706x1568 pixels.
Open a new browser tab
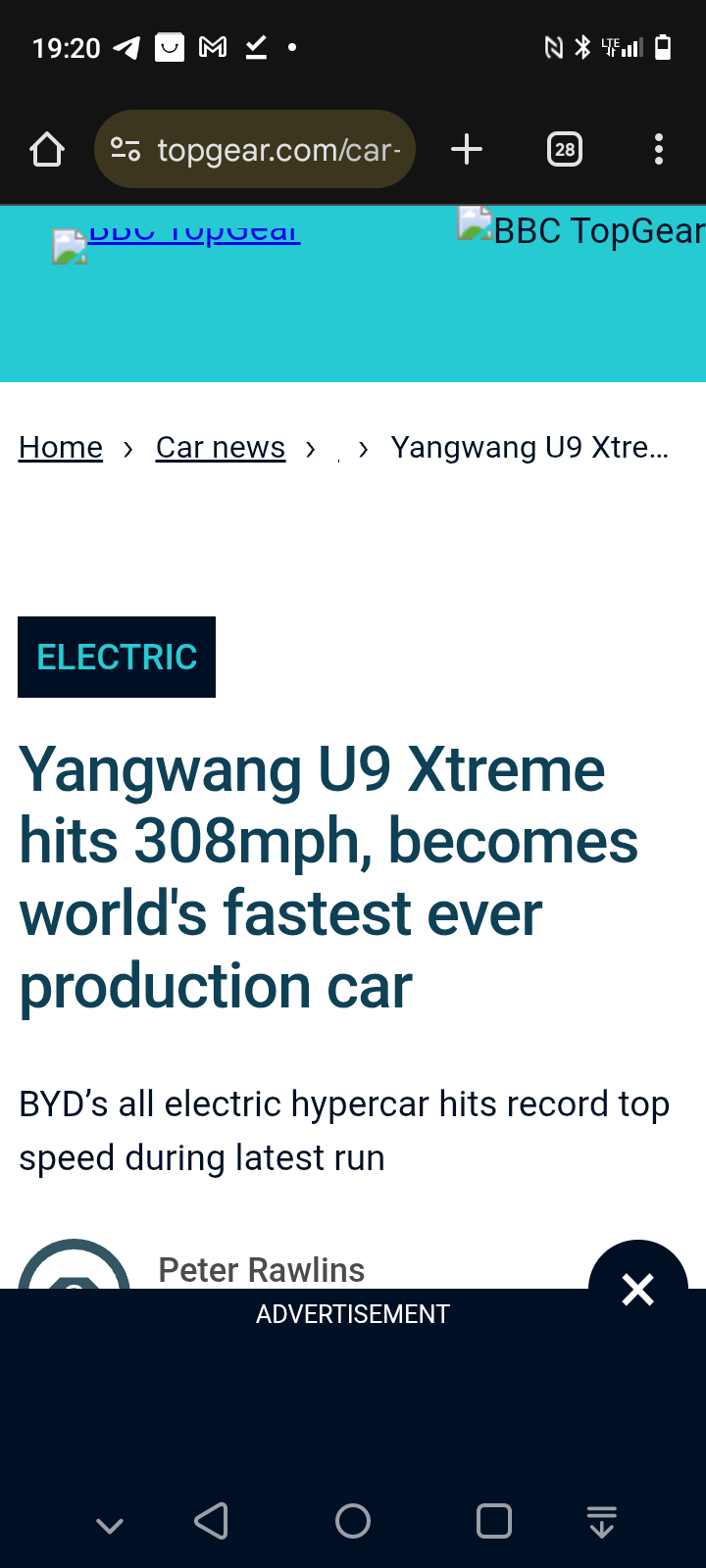467,150
